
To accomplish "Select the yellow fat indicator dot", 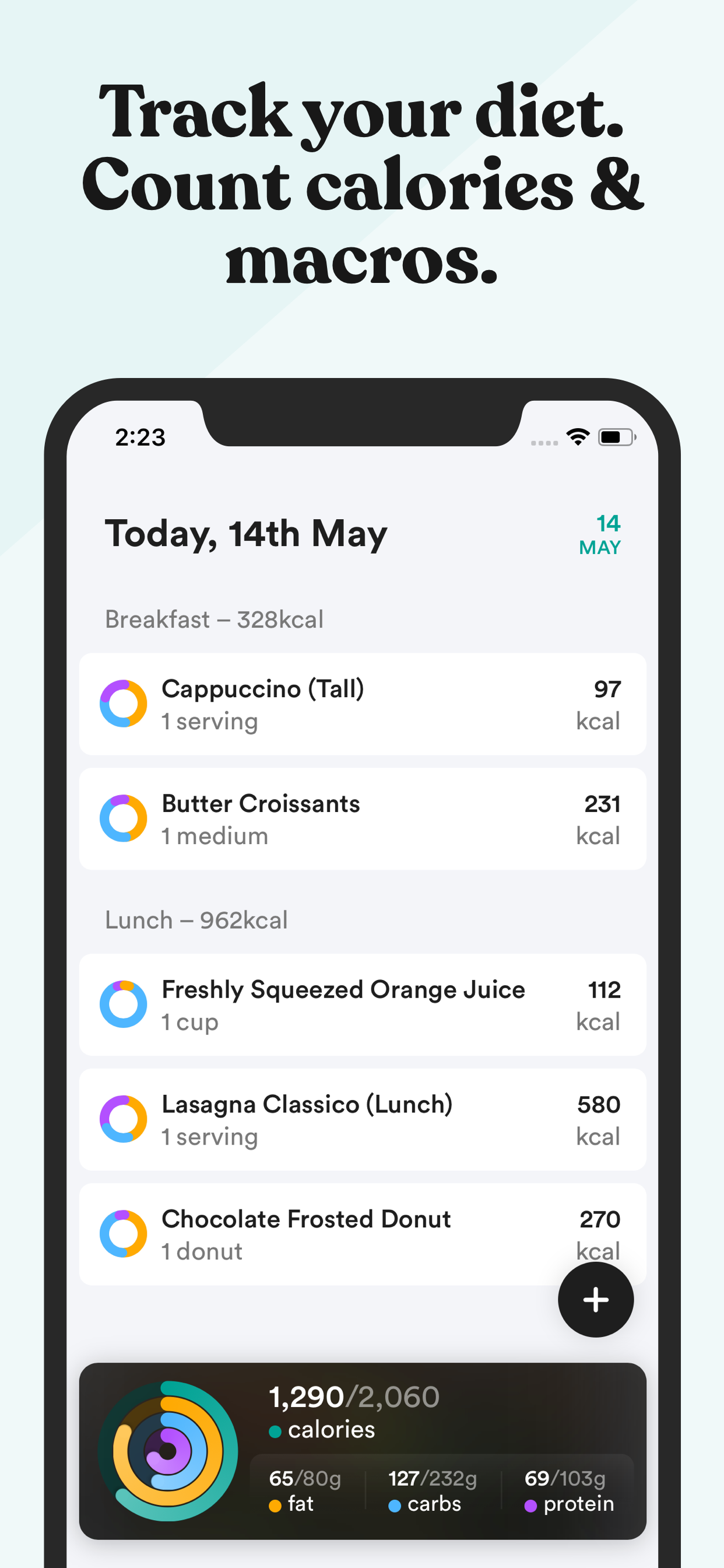I will click(275, 1503).
